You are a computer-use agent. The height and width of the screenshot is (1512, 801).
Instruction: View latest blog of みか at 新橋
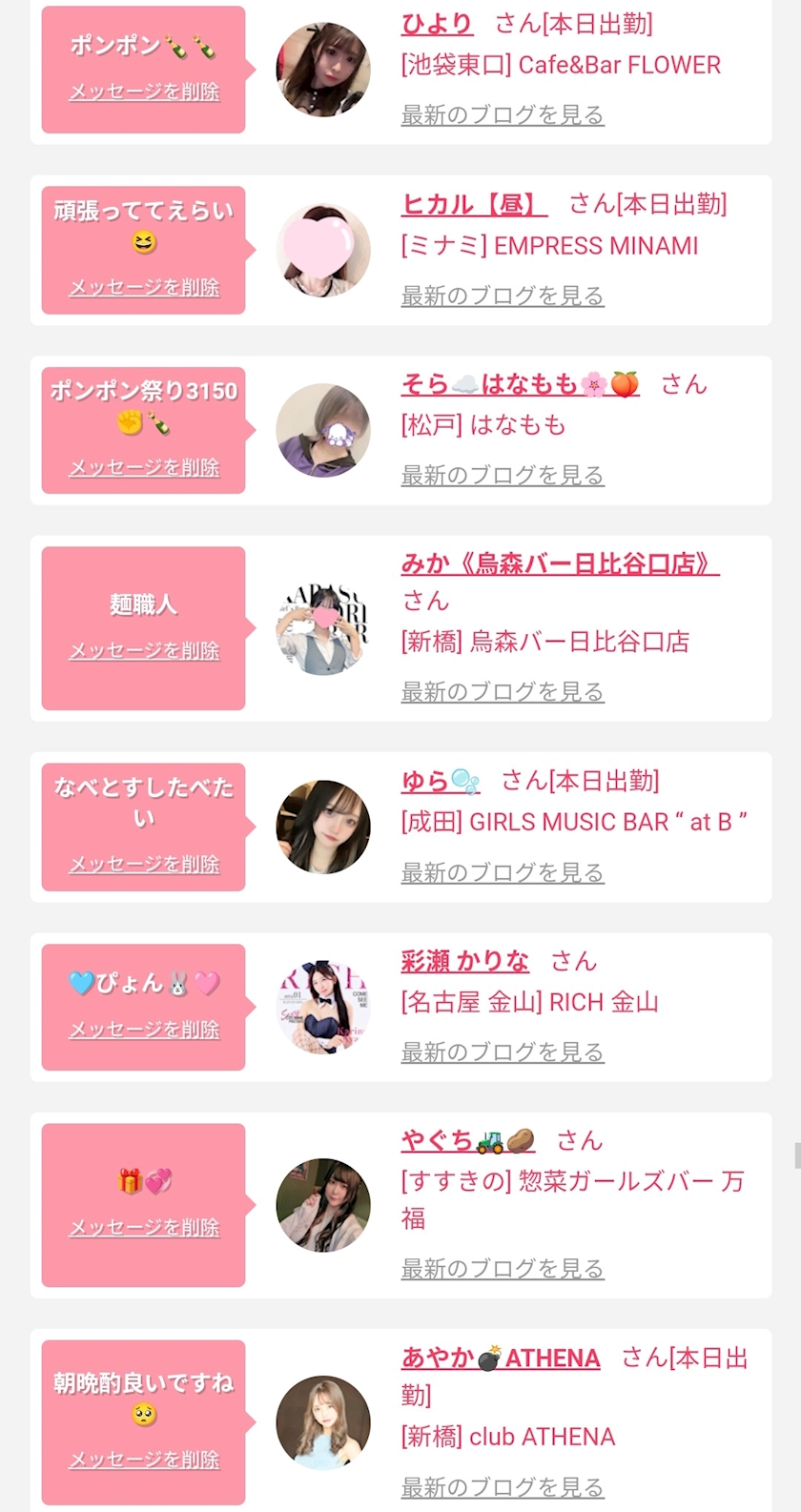[503, 691]
